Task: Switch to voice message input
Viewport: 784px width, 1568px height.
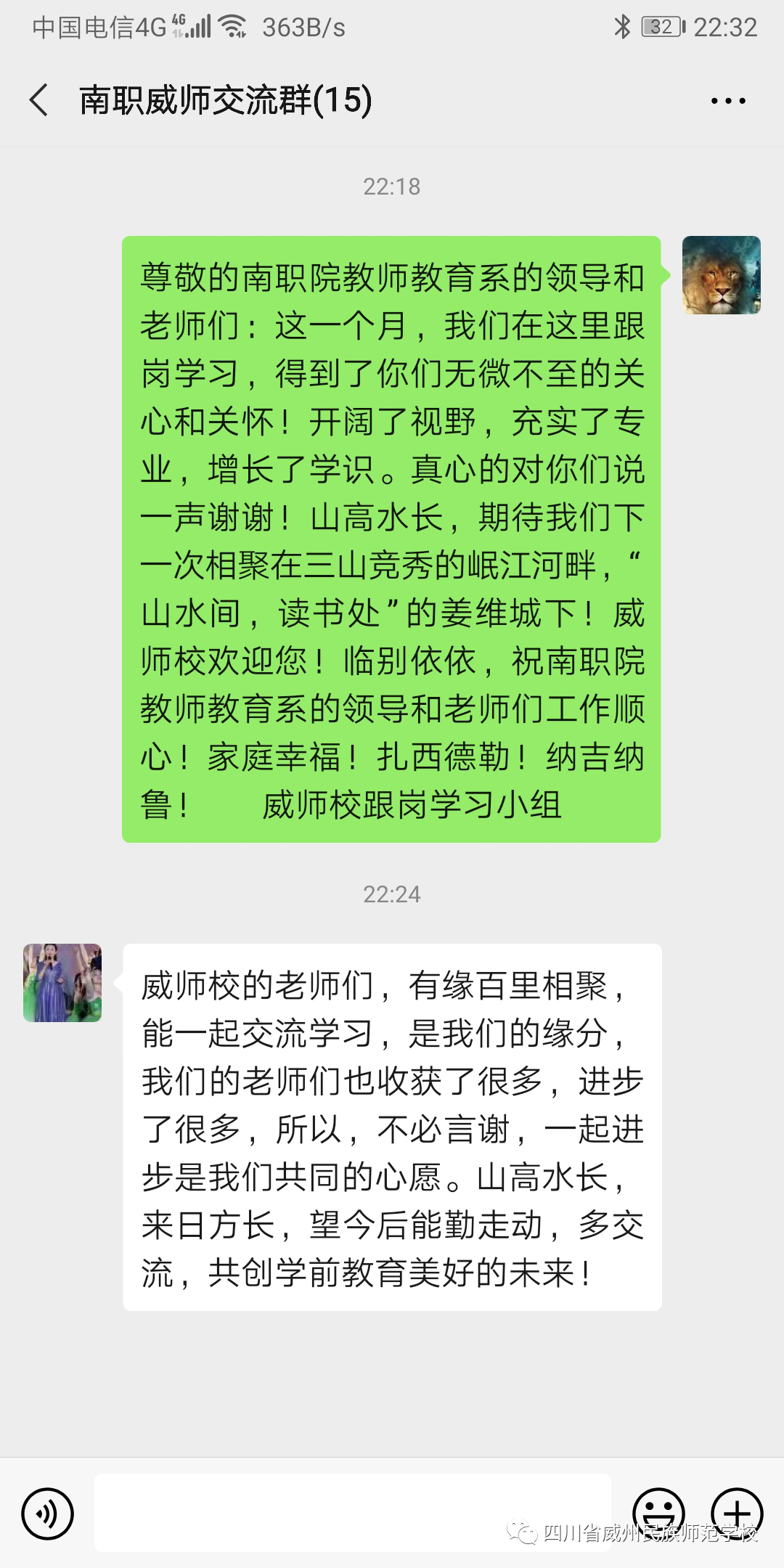Action: (x=48, y=1514)
